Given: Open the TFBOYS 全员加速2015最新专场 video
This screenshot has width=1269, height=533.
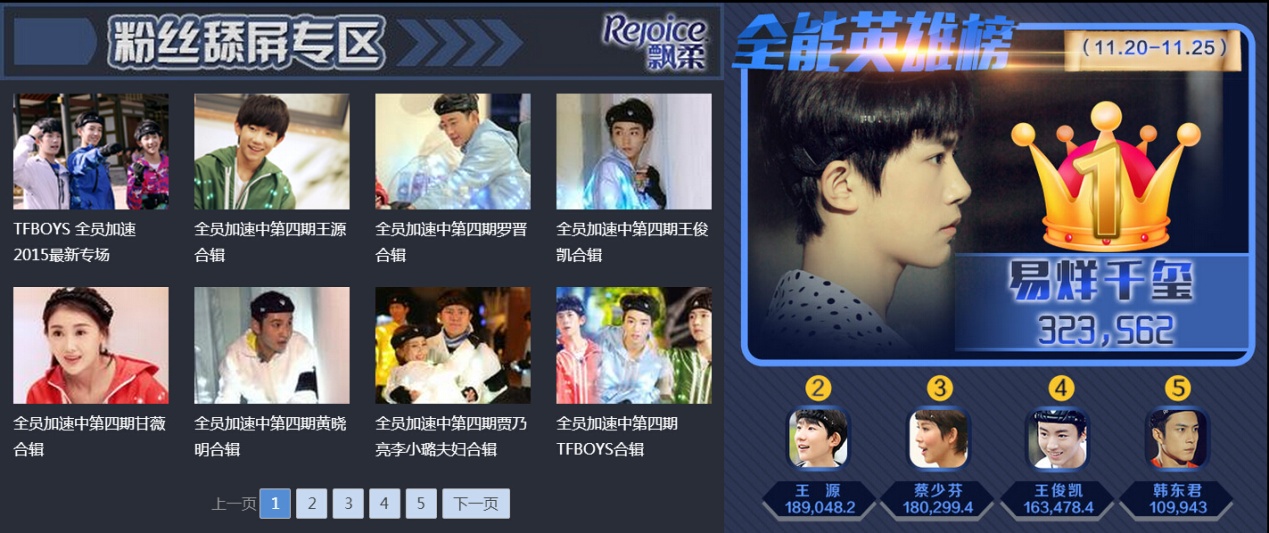Looking at the screenshot, I should pos(90,151).
